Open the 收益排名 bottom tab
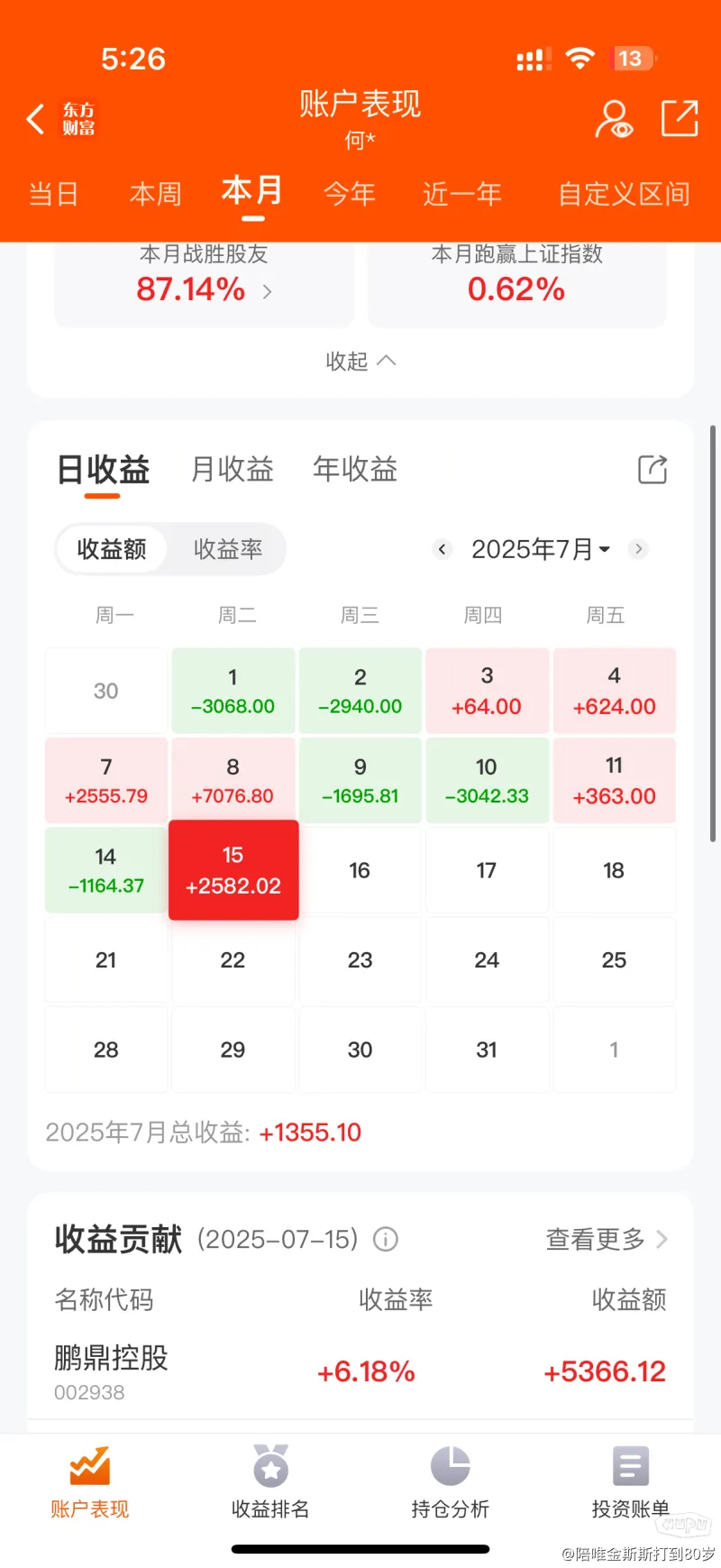The width and height of the screenshot is (721, 1568). coord(270,1481)
